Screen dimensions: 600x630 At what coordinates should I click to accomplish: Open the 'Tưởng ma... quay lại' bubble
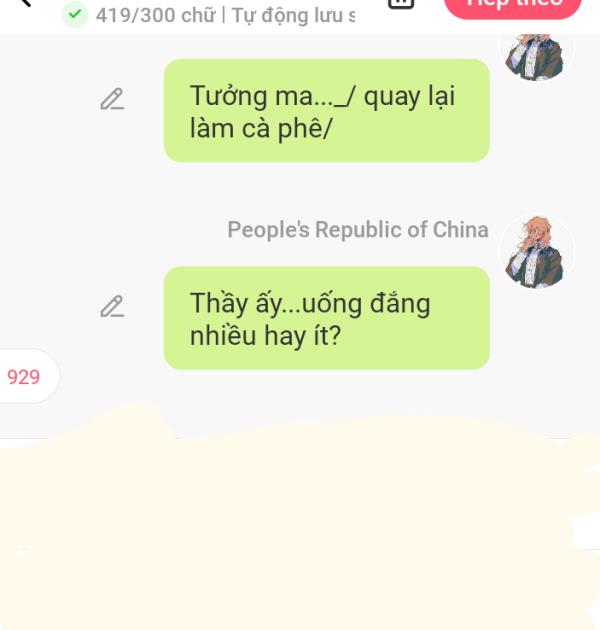point(327,110)
